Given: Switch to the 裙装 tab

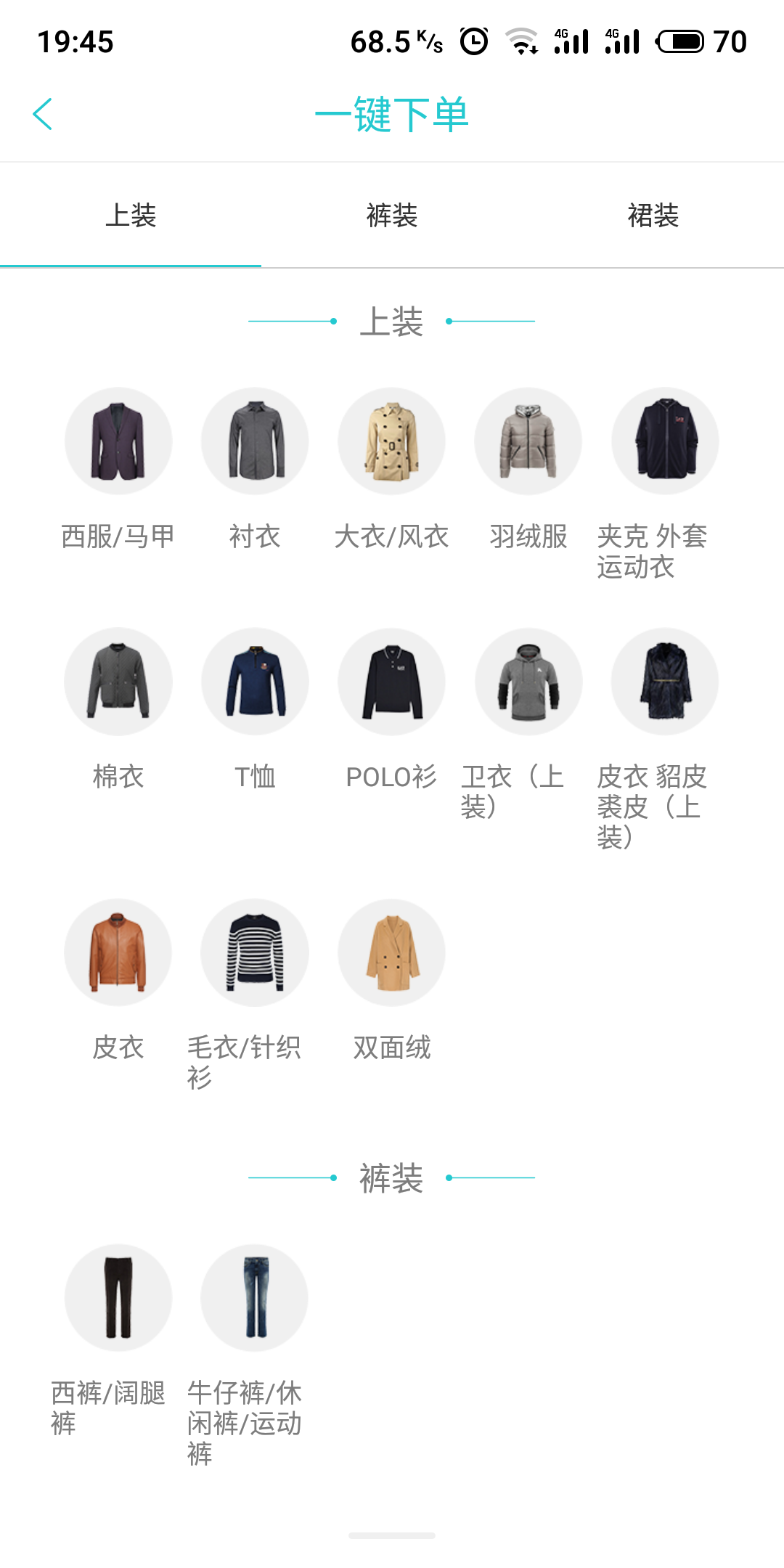Looking at the screenshot, I should (653, 216).
